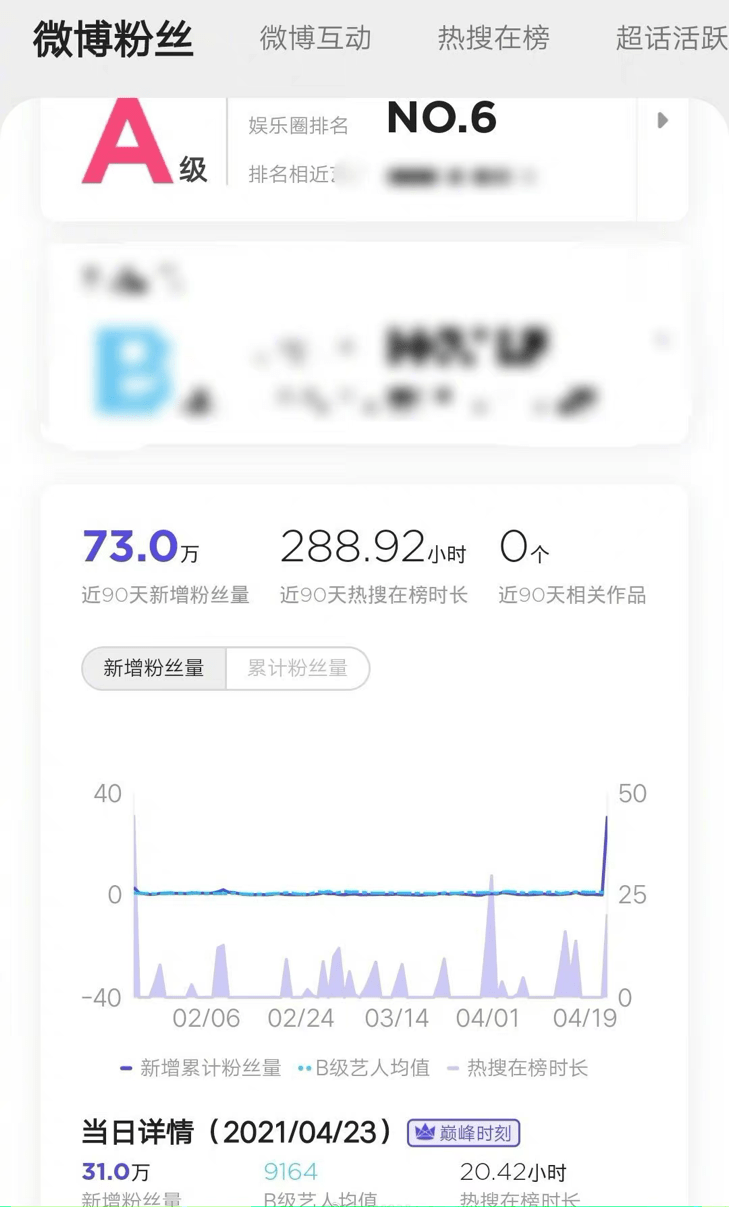This screenshot has height=1207, width=729.
Task: Switch to the 微博互动 tab
Action: pyautogui.click(x=315, y=39)
